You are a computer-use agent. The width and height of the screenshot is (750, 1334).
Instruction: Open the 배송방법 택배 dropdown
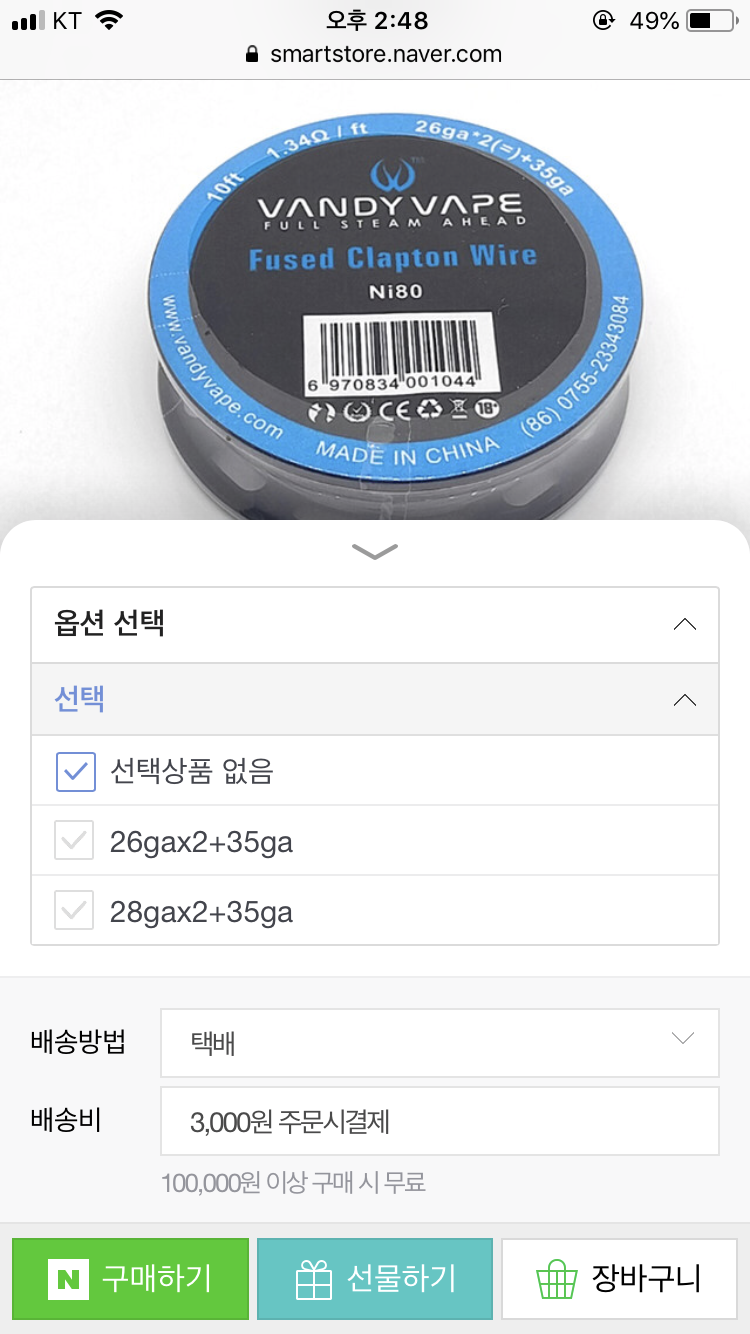coord(439,1043)
